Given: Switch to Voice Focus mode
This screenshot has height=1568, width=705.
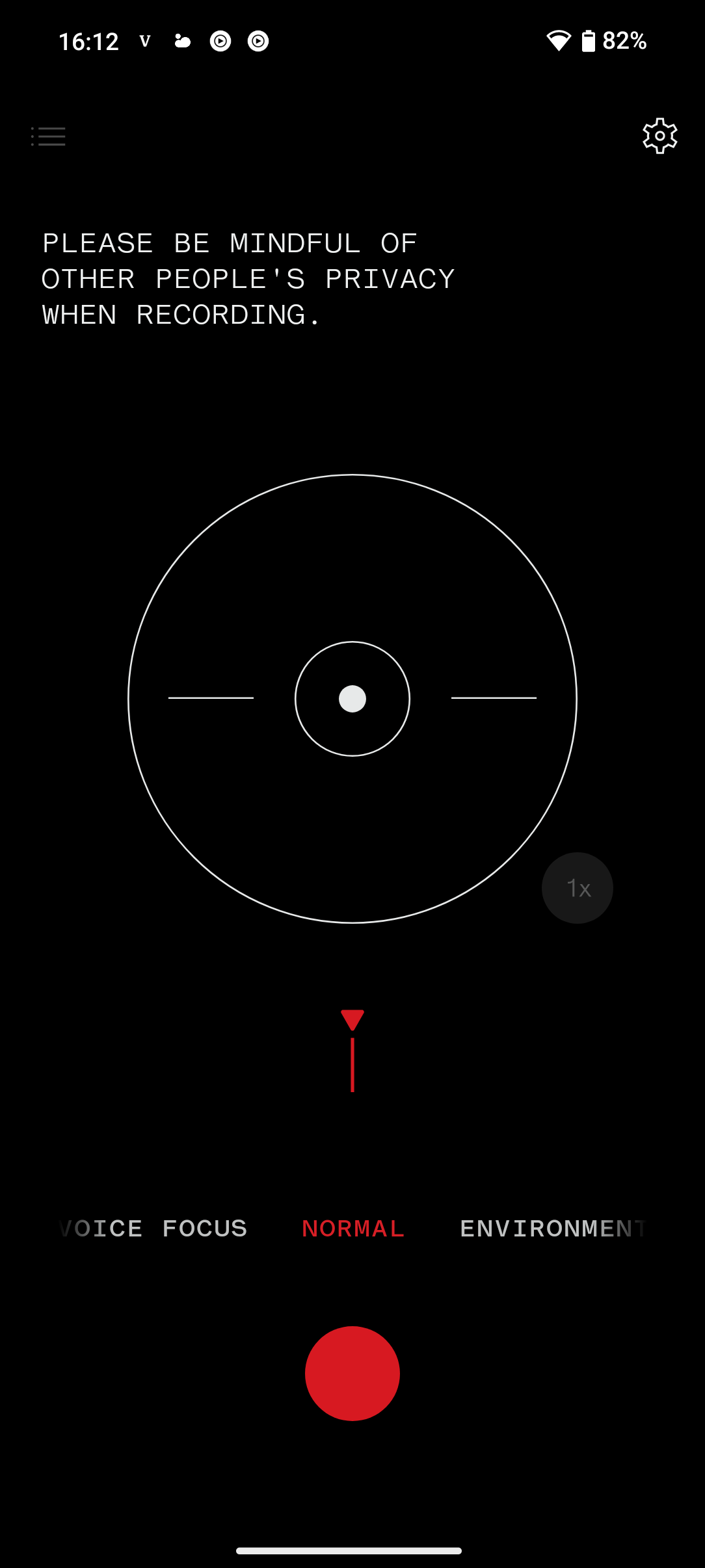Looking at the screenshot, I should (153, 1228).
